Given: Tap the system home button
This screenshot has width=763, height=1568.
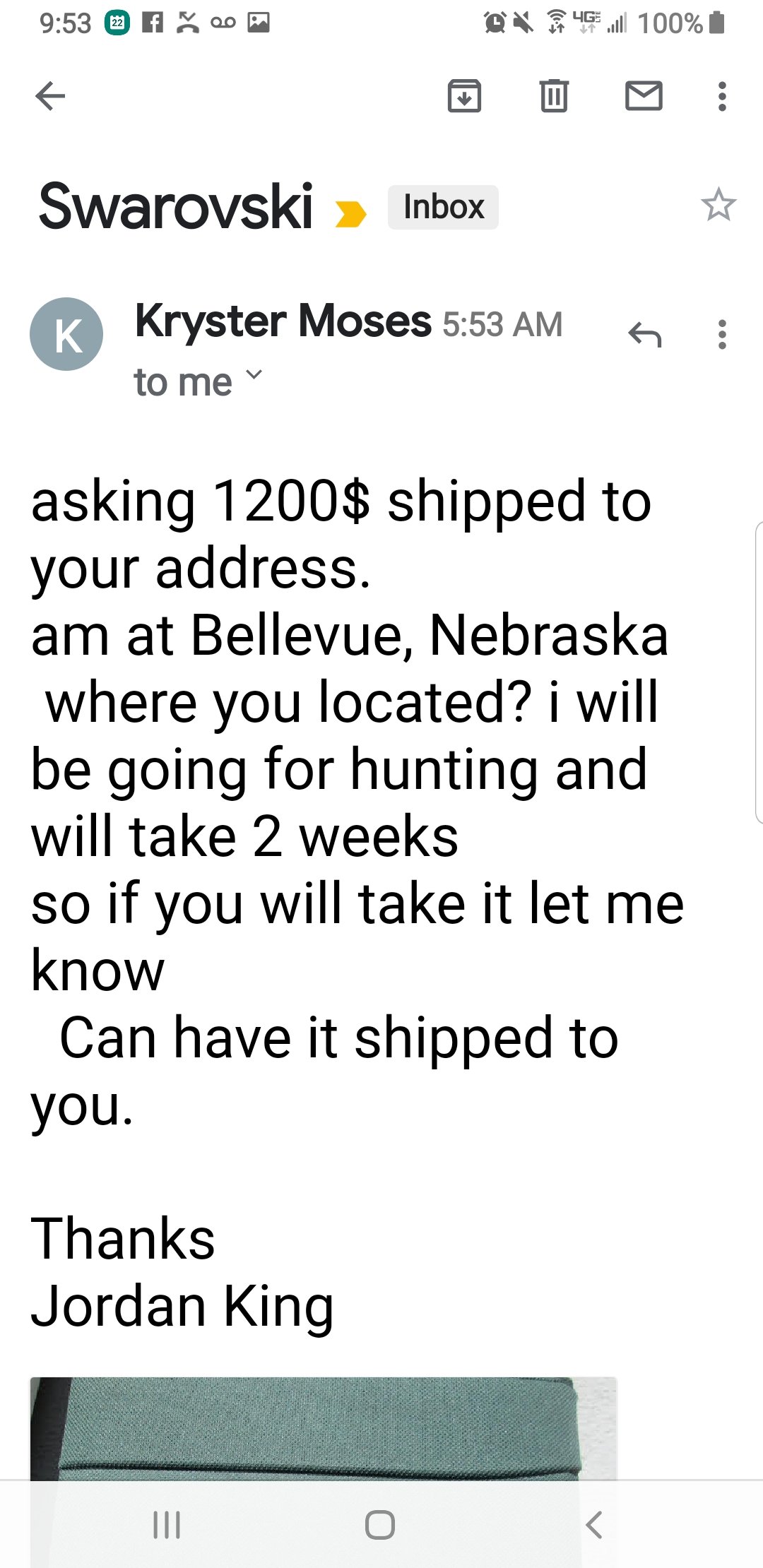Looking at the screenshot, I should click(380, 1524).
